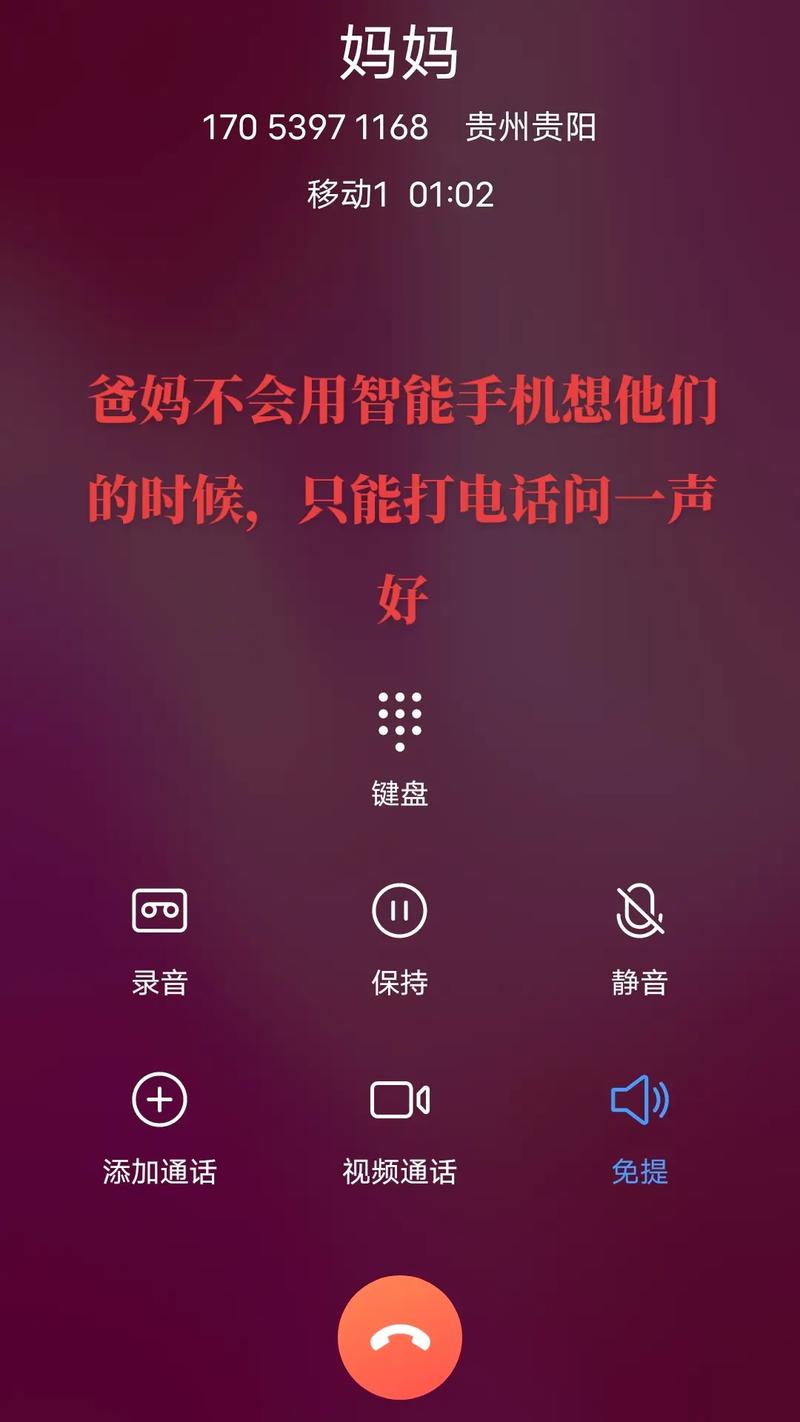The width and height of the screenshot is (800, 1422).
Task: Tap the contact name 妈妈
Action: point(400,52)
